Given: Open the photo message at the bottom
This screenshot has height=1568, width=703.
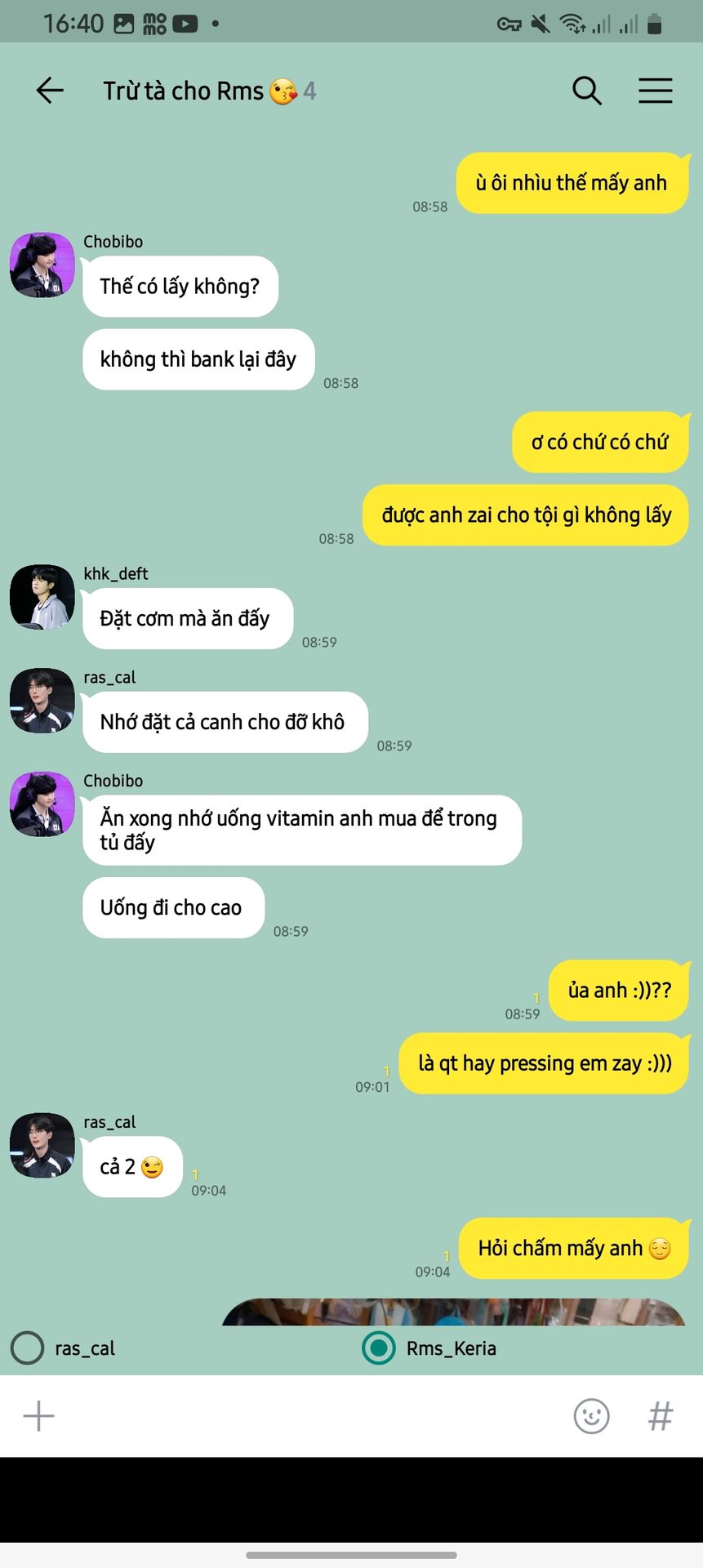Looking at the screenshot, I should click(453, 1312).
